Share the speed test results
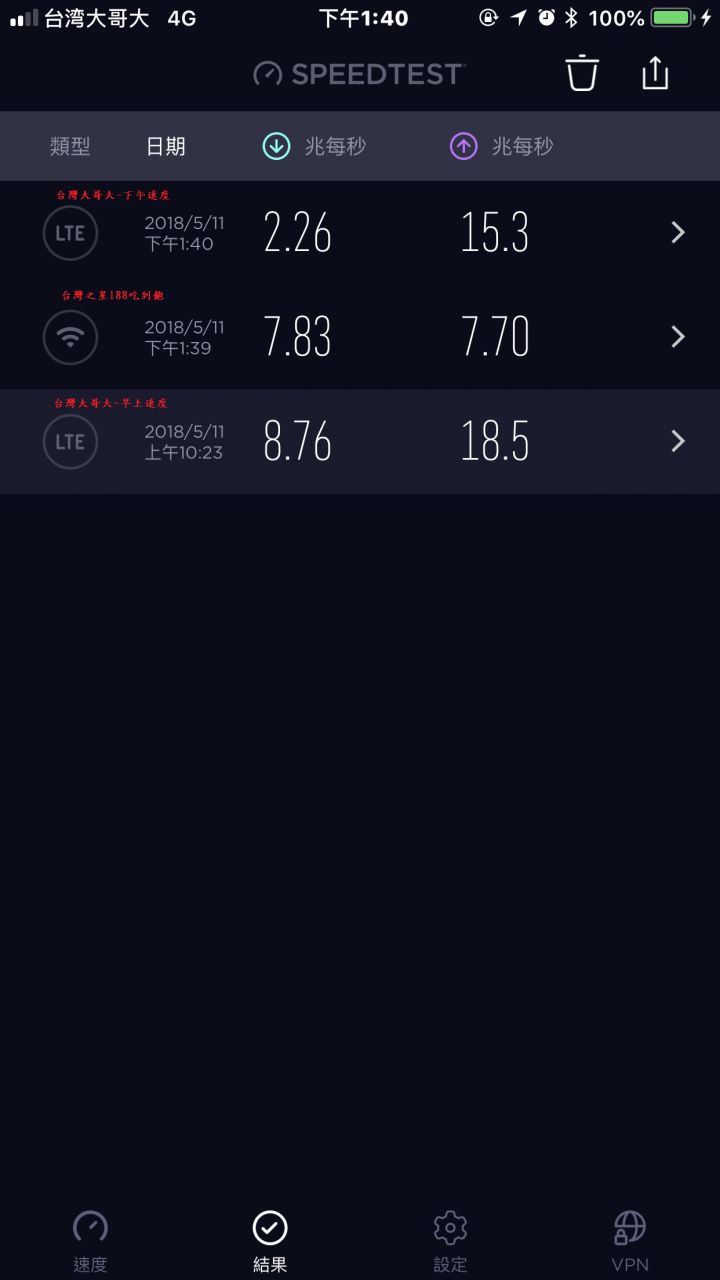Image resolution: width=720 pixels, height=1280 pixels. tap(655, 73)
